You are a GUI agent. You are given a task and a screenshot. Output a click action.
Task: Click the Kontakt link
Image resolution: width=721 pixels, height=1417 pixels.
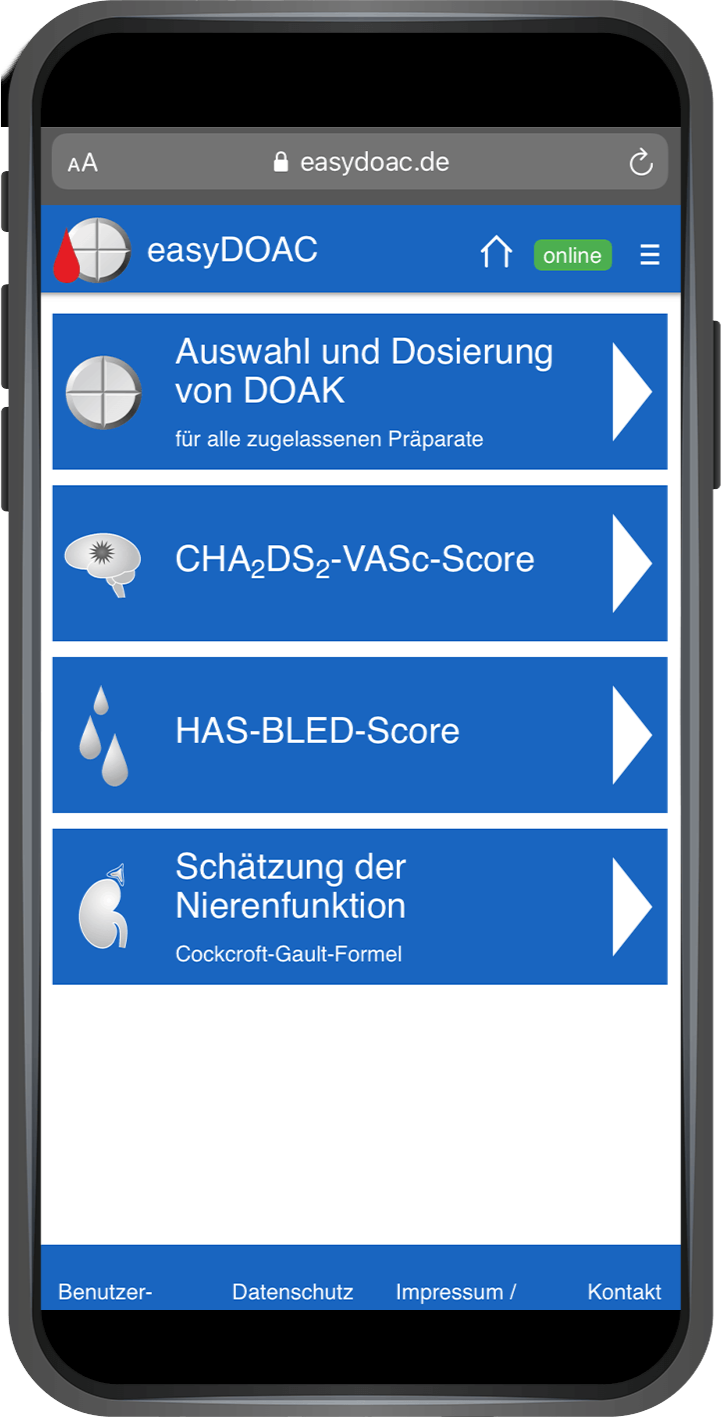tap(624, 1291)
